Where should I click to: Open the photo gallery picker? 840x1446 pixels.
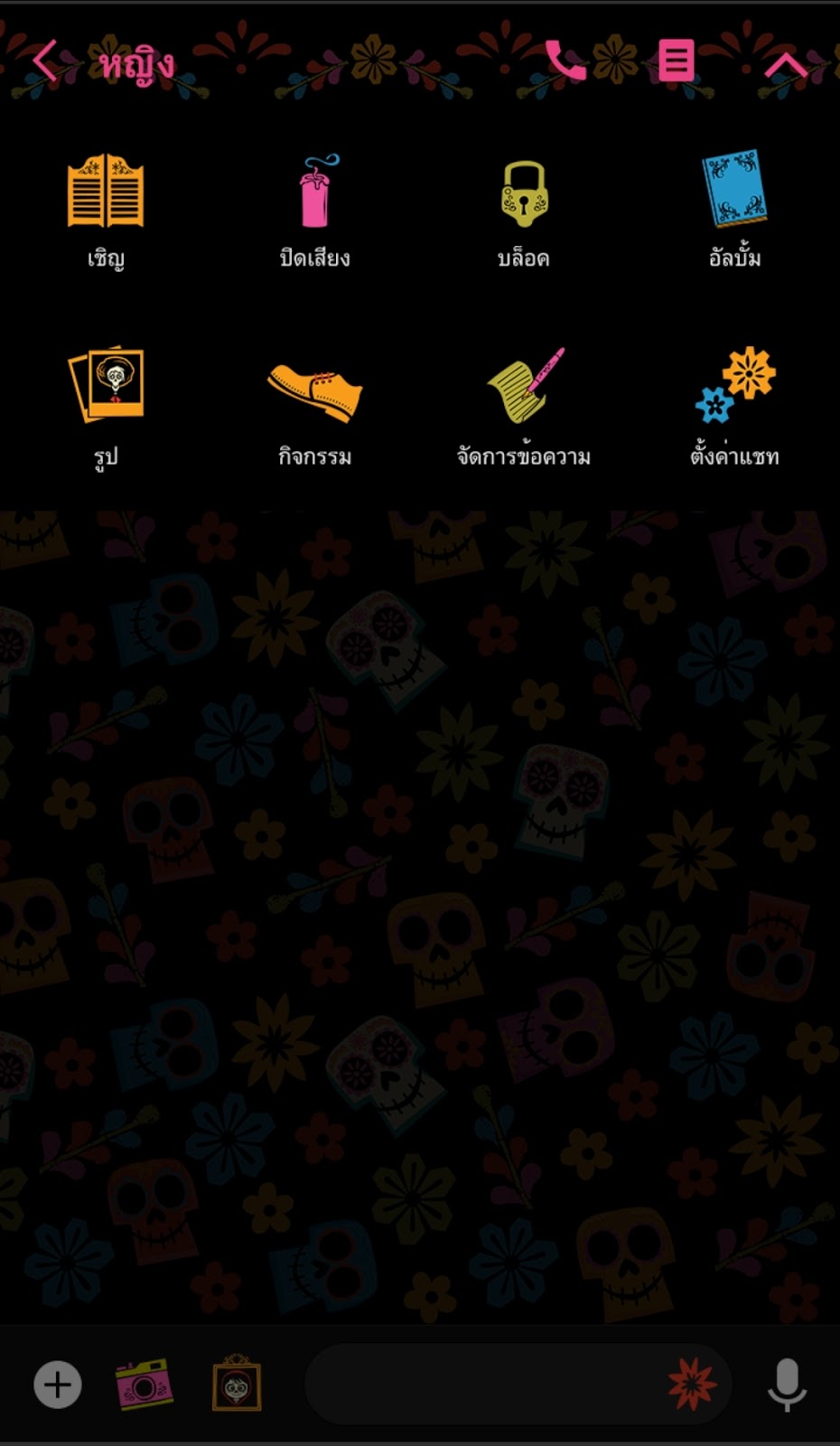point(237,1385)
